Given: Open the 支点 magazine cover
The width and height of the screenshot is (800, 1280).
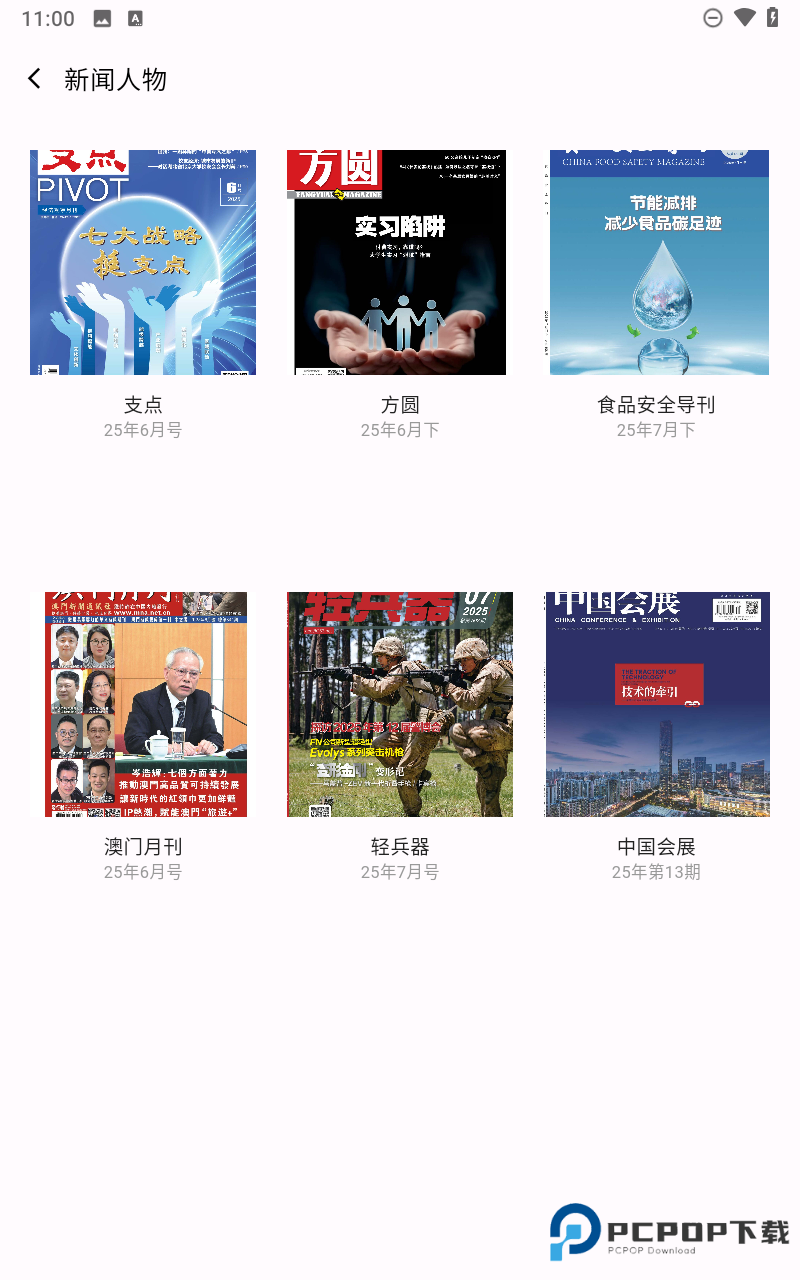Looking at the screenshot, I should (143, 262).
